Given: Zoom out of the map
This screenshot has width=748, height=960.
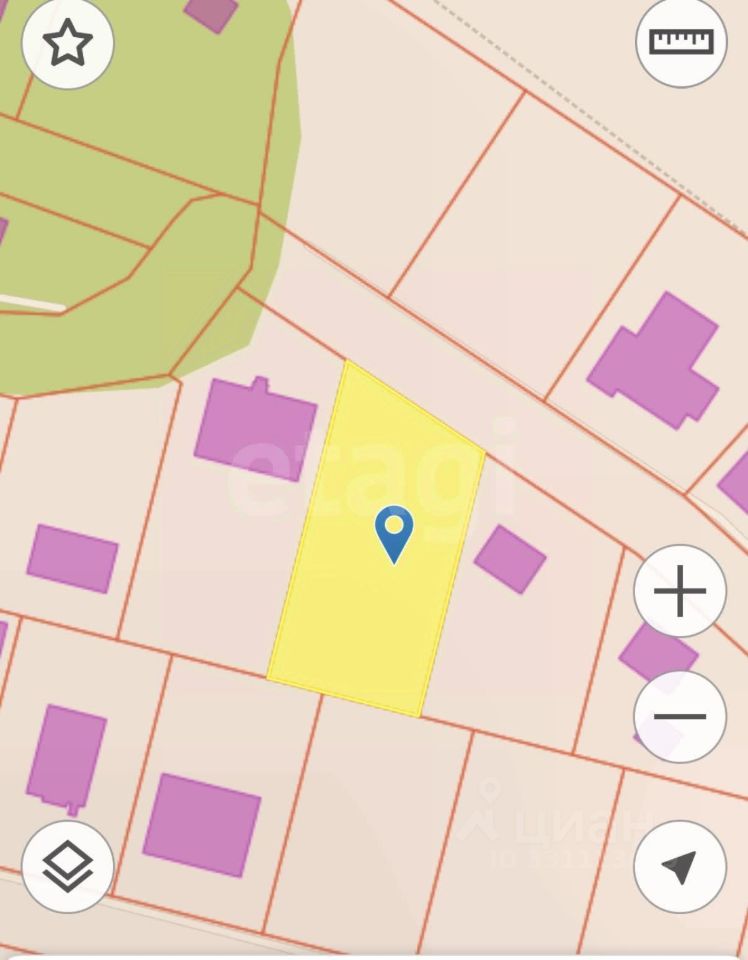Looking at the screenshot, I should click(680, 716).
